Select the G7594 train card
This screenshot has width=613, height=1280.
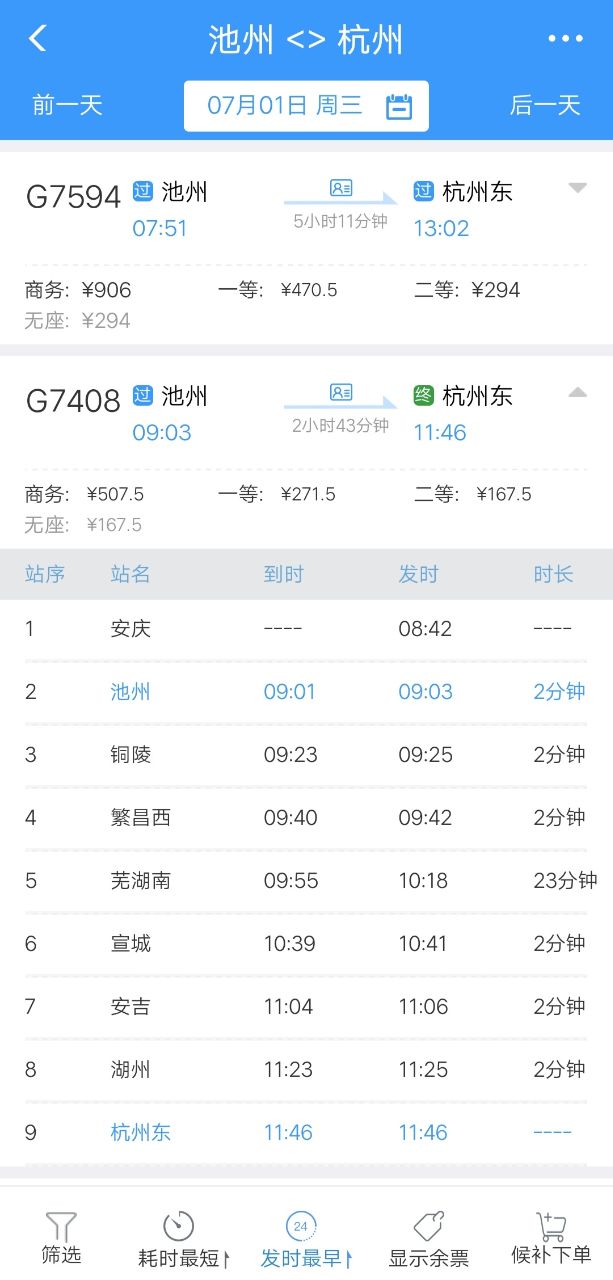pyautogui.click(x=300, y=250)
